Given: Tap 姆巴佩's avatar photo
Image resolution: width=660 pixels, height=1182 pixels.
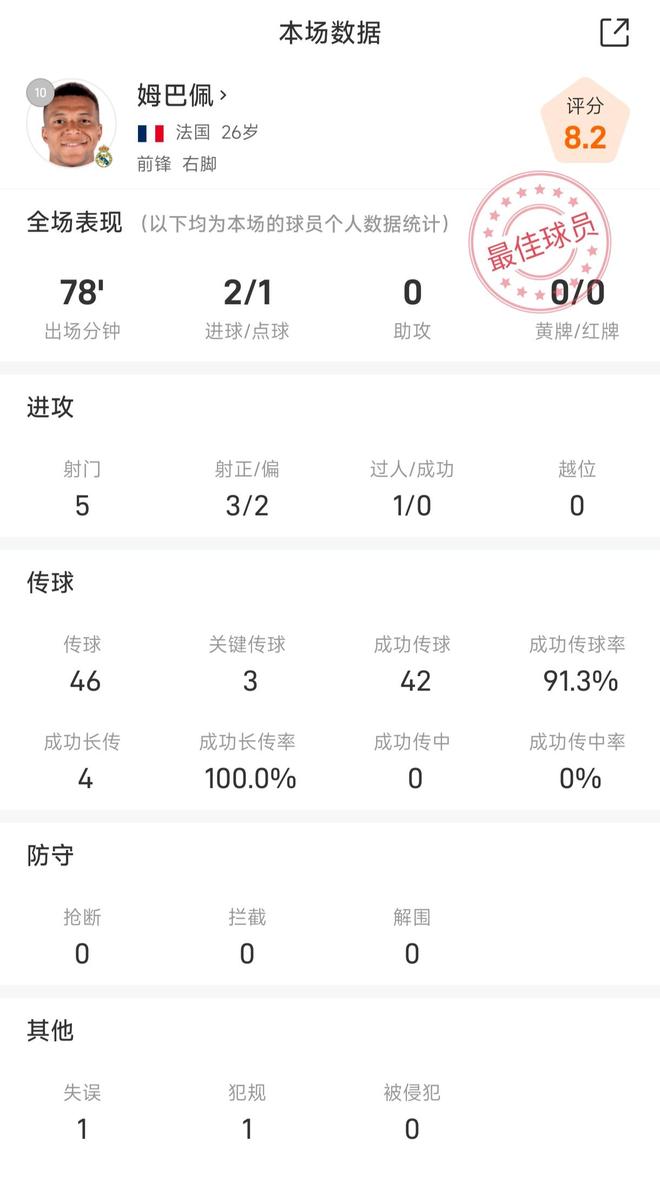Looking at the screenshot, I should point(71,125).
